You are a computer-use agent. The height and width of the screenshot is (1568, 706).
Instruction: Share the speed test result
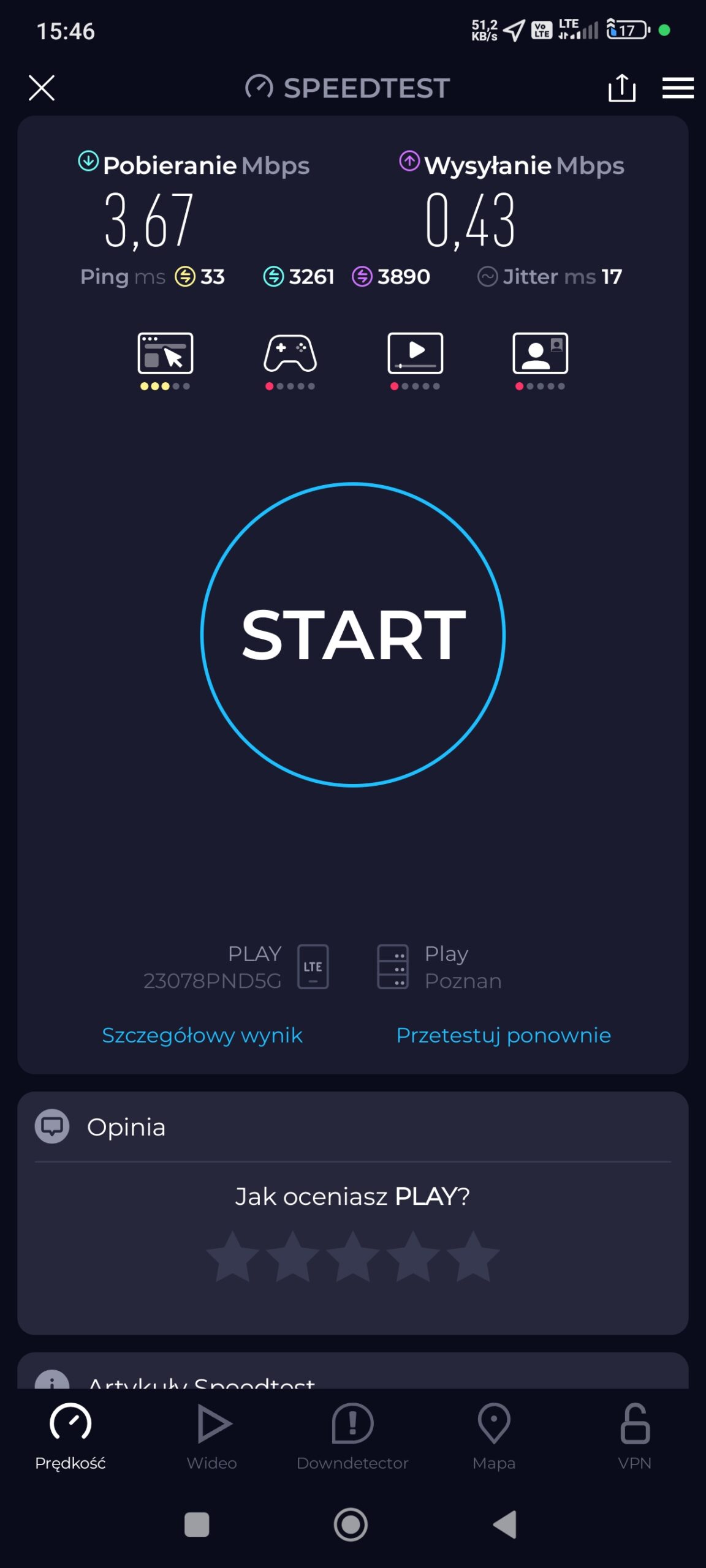coord(621,88)
